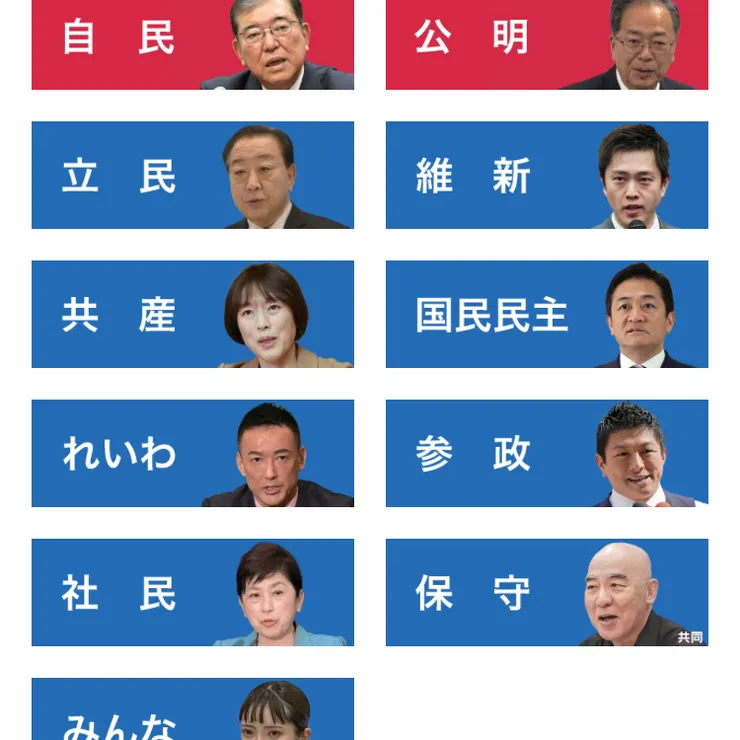The width and height of the screenshot is (740, 740).
Task: Open the 国民民主 party tile
Action: click(546, 314)
